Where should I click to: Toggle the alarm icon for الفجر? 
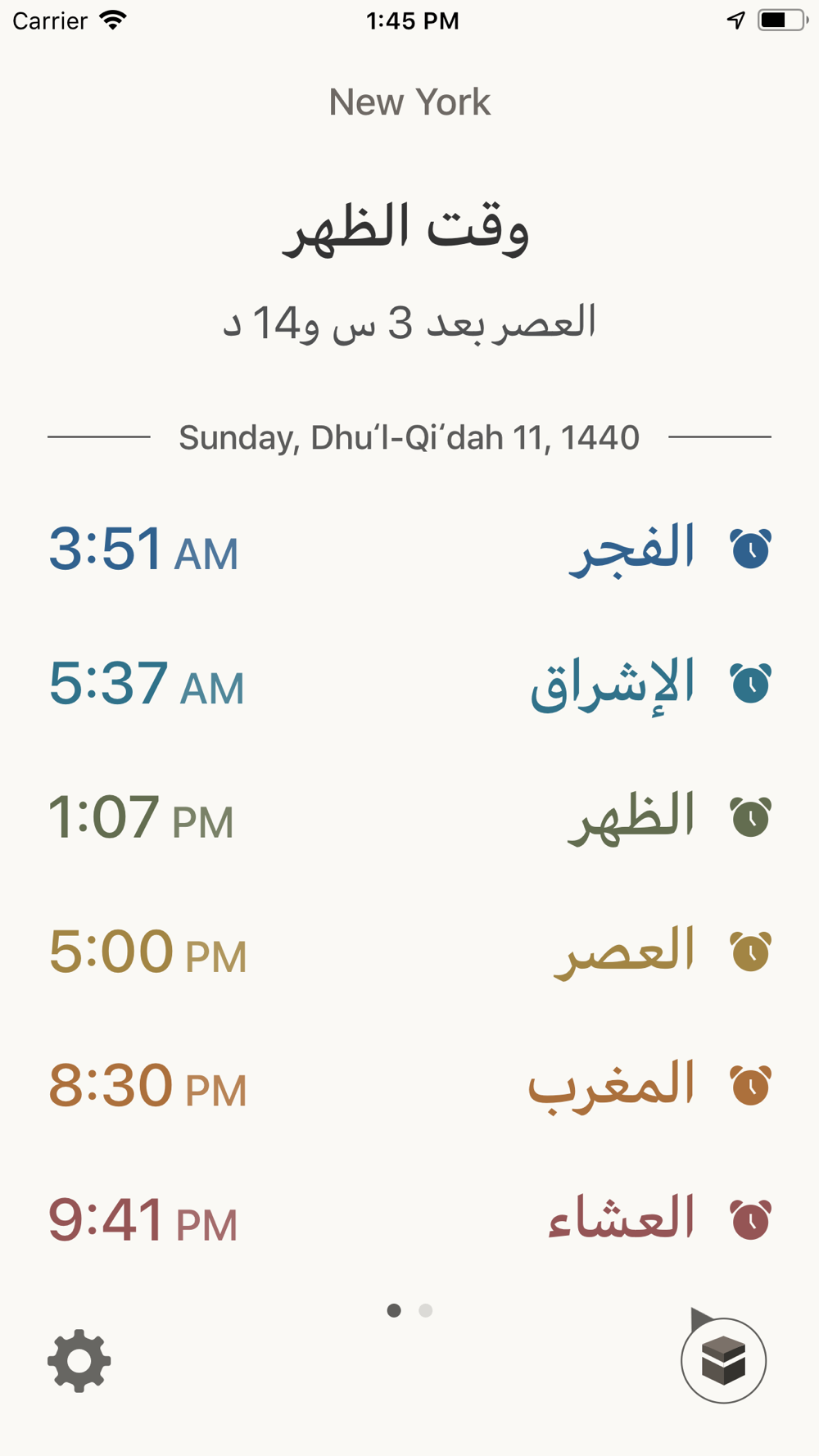[x=750, y=549]
